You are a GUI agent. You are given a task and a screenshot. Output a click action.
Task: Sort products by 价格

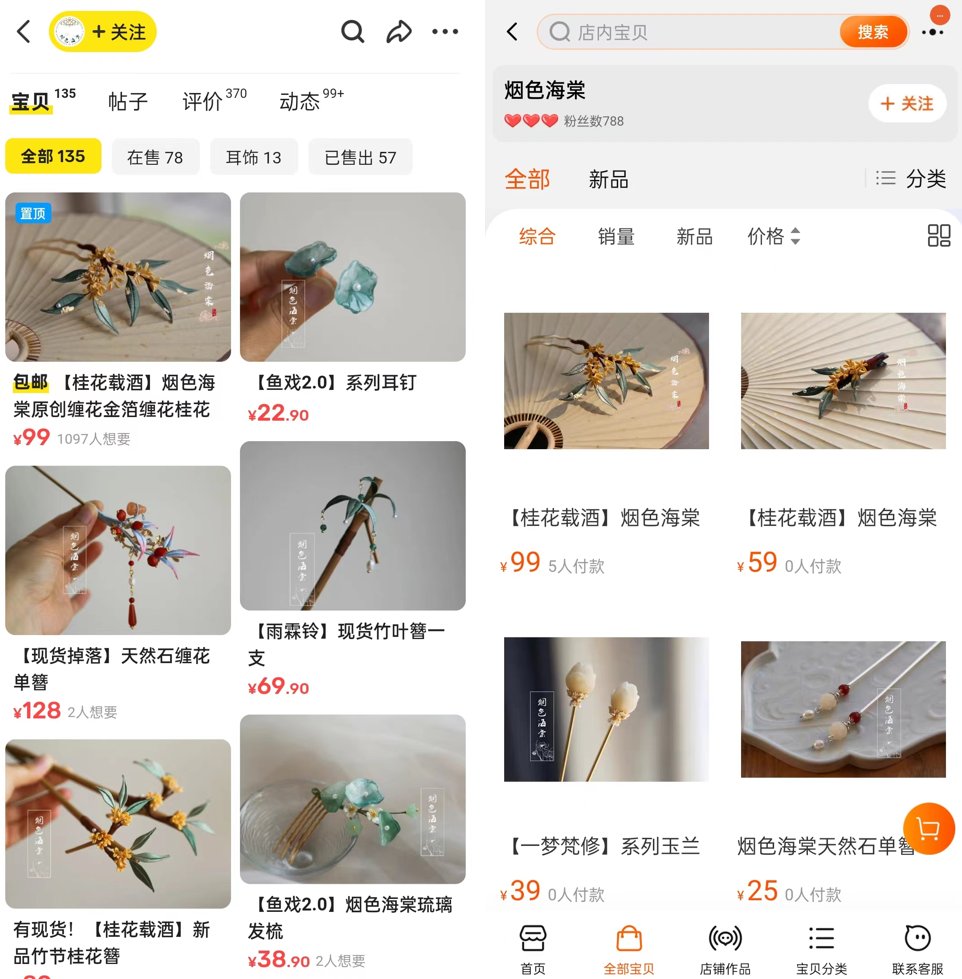click(773, 237)
